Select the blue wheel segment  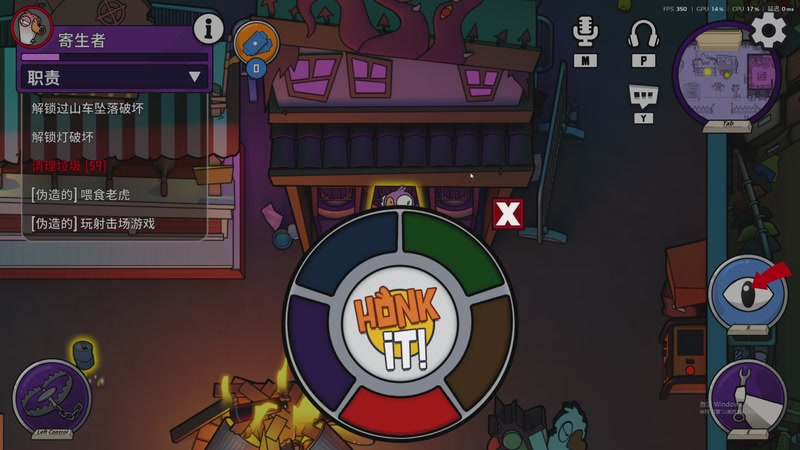350,250
